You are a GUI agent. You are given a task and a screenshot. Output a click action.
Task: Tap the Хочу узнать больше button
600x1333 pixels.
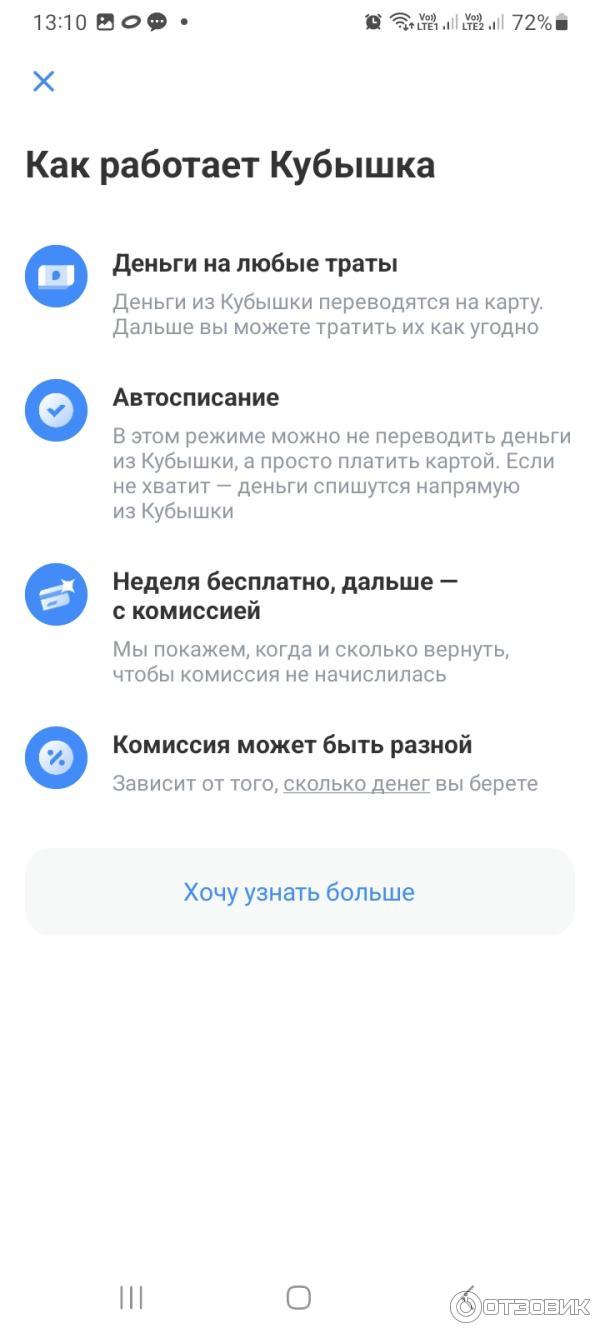click(299, 892)
